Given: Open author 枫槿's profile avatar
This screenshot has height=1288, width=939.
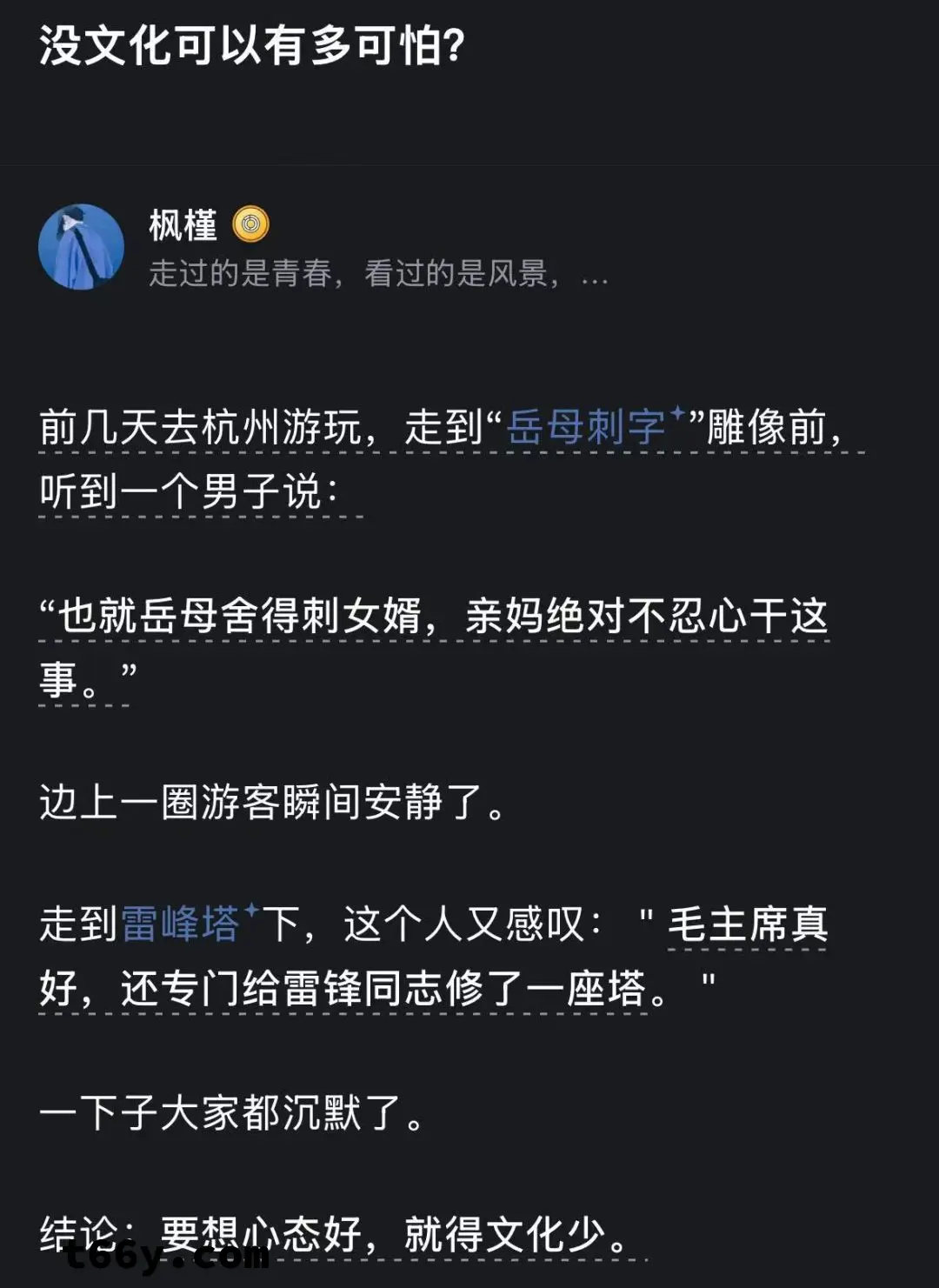Looking at the screenshot, I should pyautogui.click(x=81, y=247).
